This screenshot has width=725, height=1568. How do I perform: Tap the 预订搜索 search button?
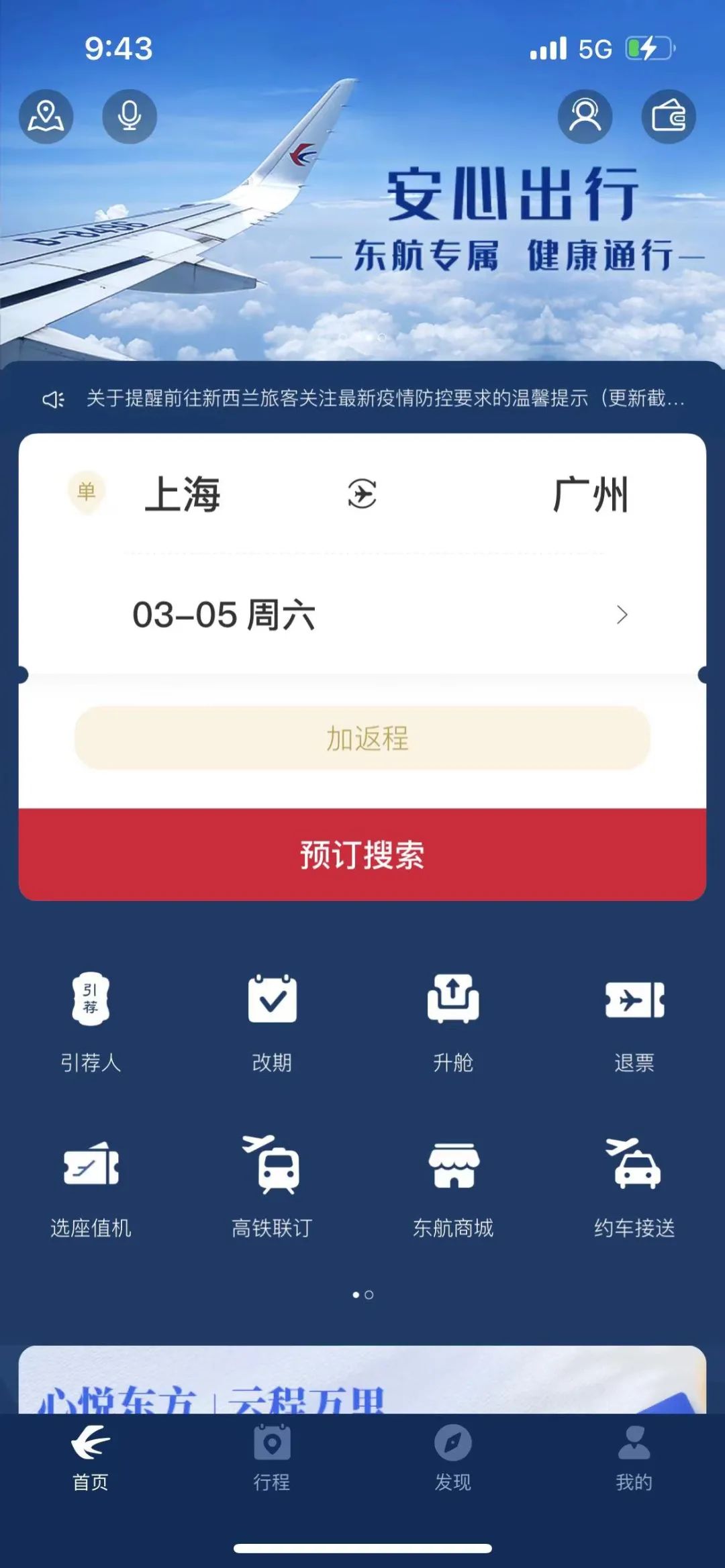click(362, 855)
